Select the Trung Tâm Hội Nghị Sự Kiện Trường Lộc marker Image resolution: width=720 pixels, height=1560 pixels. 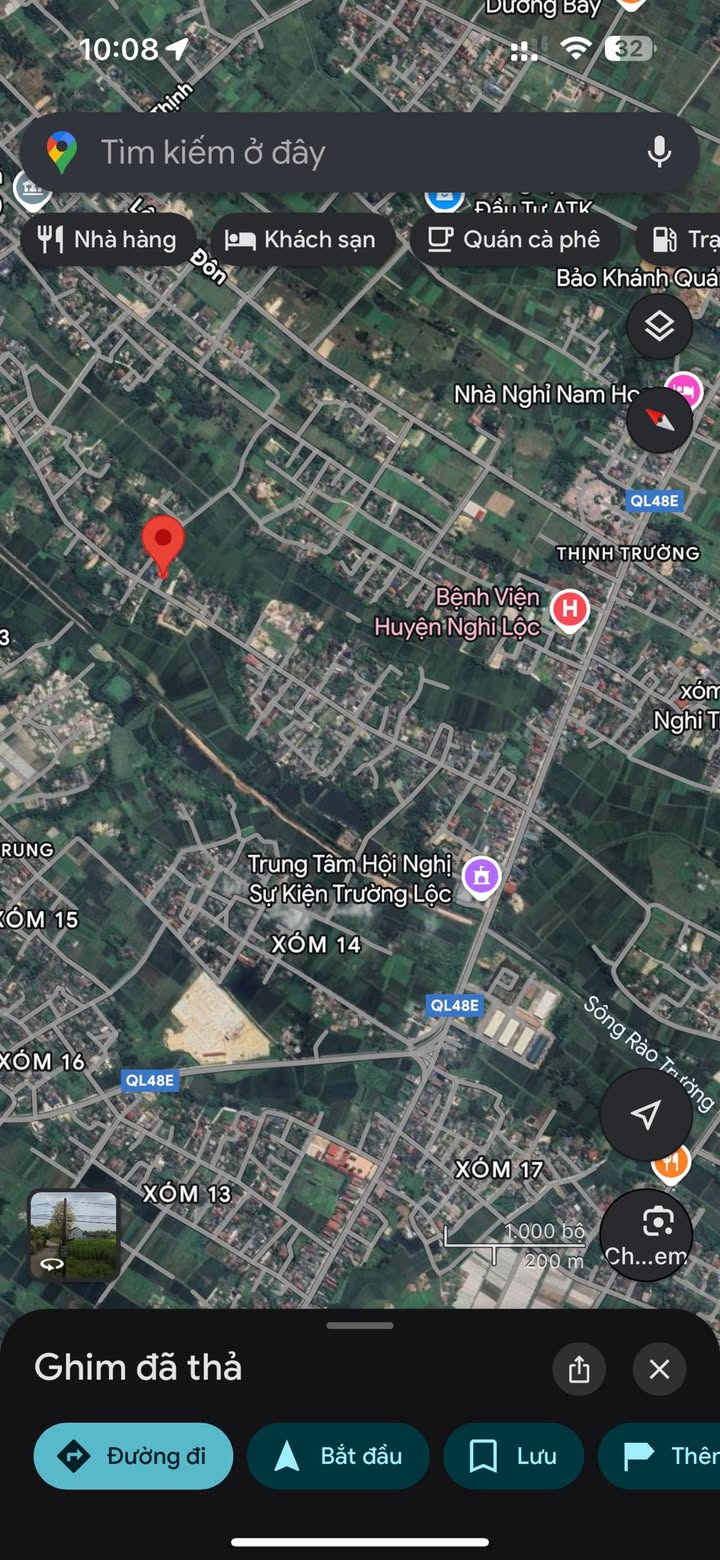click(482, 877)
